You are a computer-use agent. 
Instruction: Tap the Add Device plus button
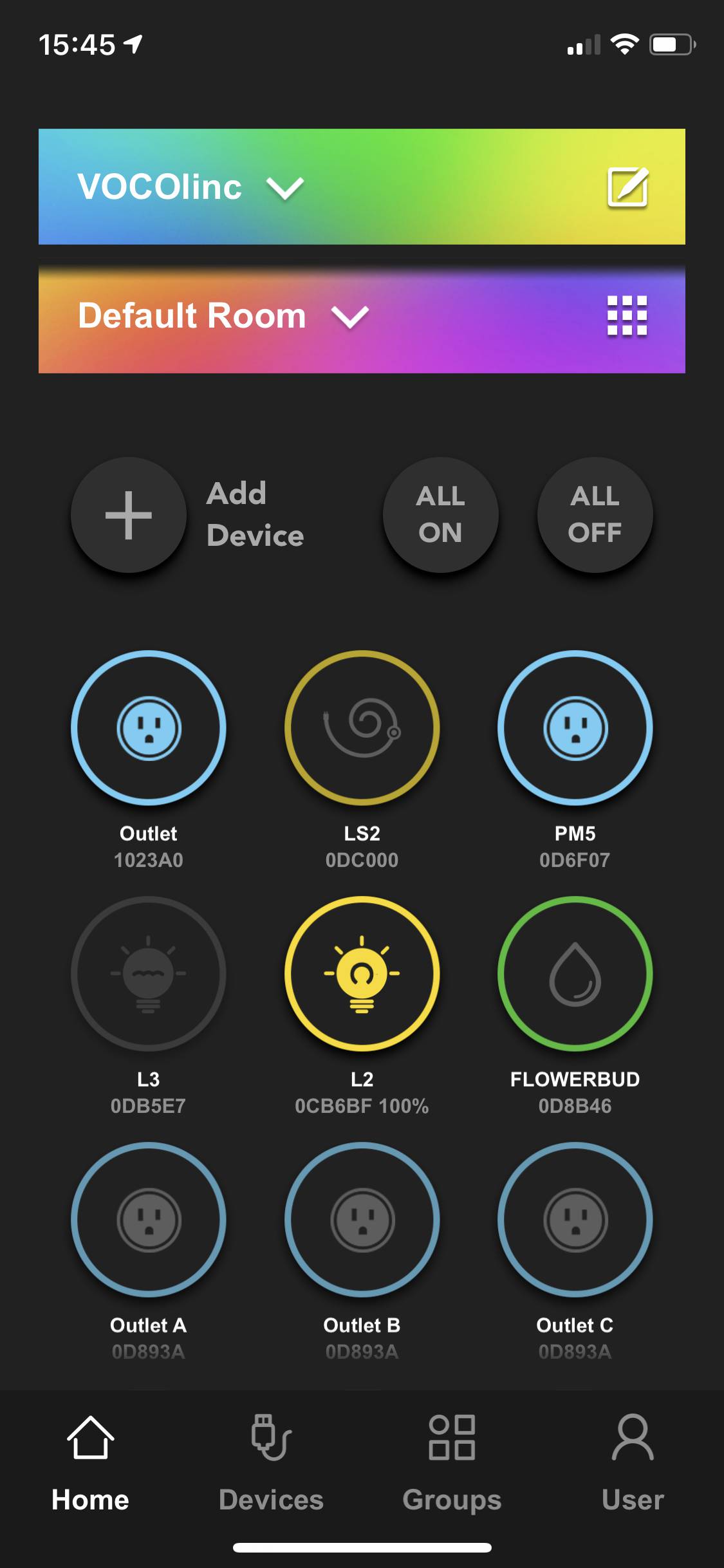(x=129, y=515)
